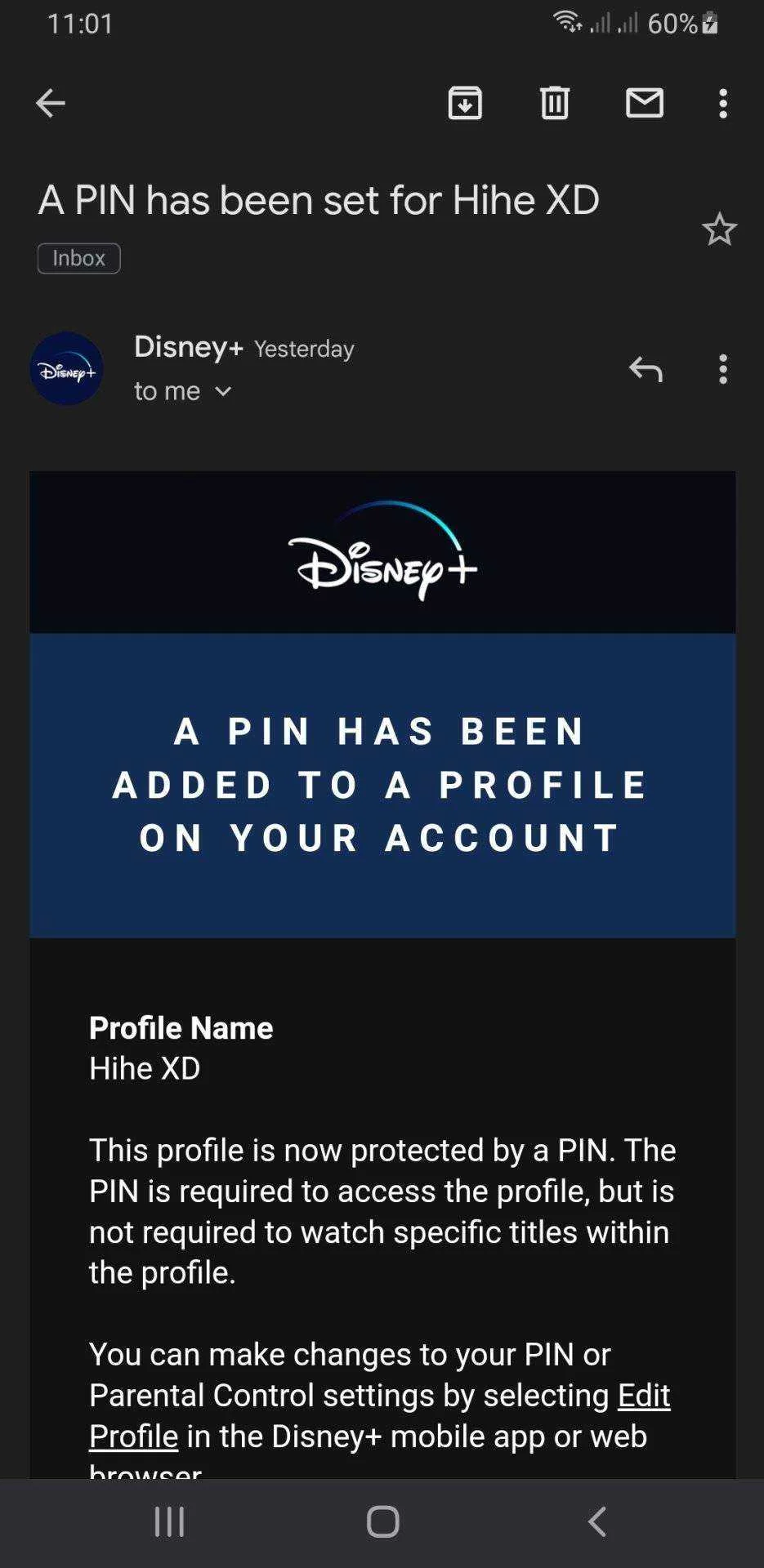764x1568 pixels.
Task: Mark this email as unread
Action: coord(645,103)
